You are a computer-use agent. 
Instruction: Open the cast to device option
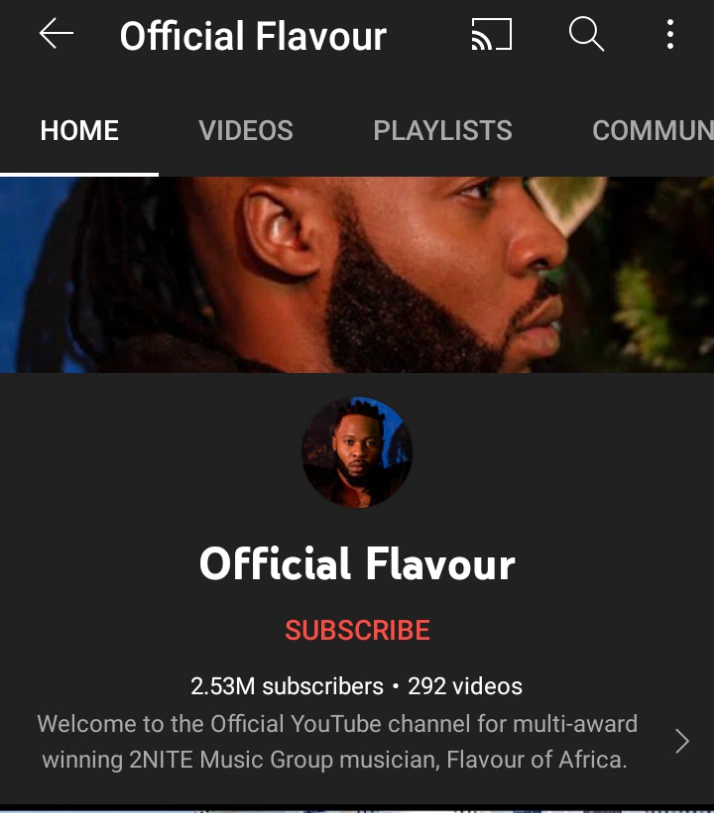click(x=491, y=36)
